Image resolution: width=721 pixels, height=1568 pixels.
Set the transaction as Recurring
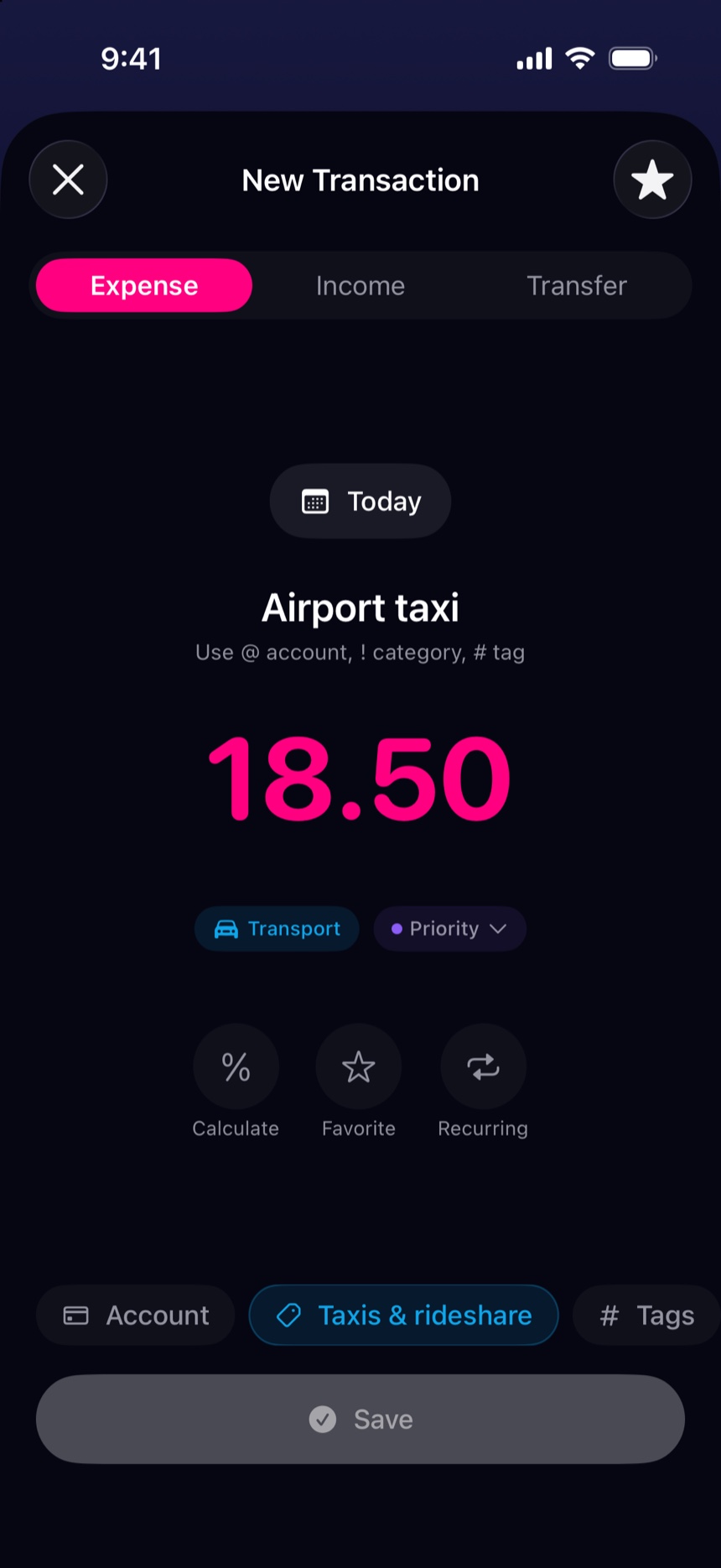[483, 1067]
